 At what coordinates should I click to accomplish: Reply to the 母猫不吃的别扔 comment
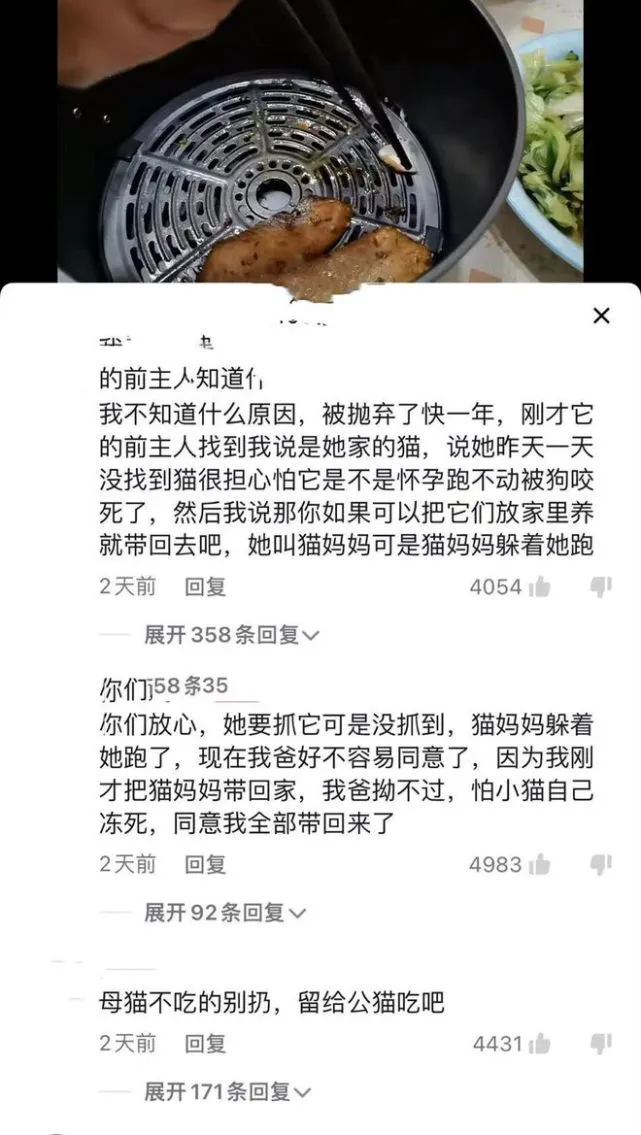coord(205,1043)
